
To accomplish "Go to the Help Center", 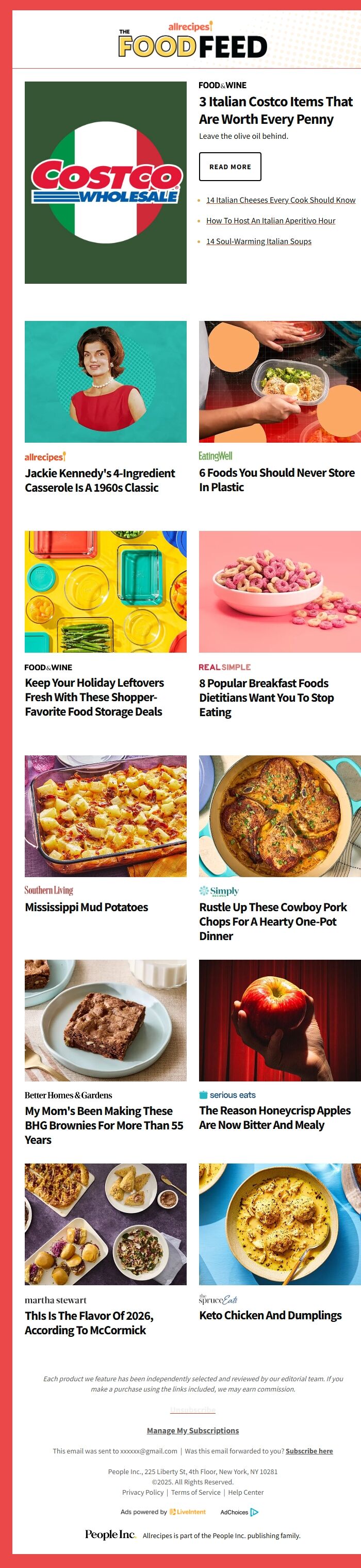I will click(x=245, y=1492).
